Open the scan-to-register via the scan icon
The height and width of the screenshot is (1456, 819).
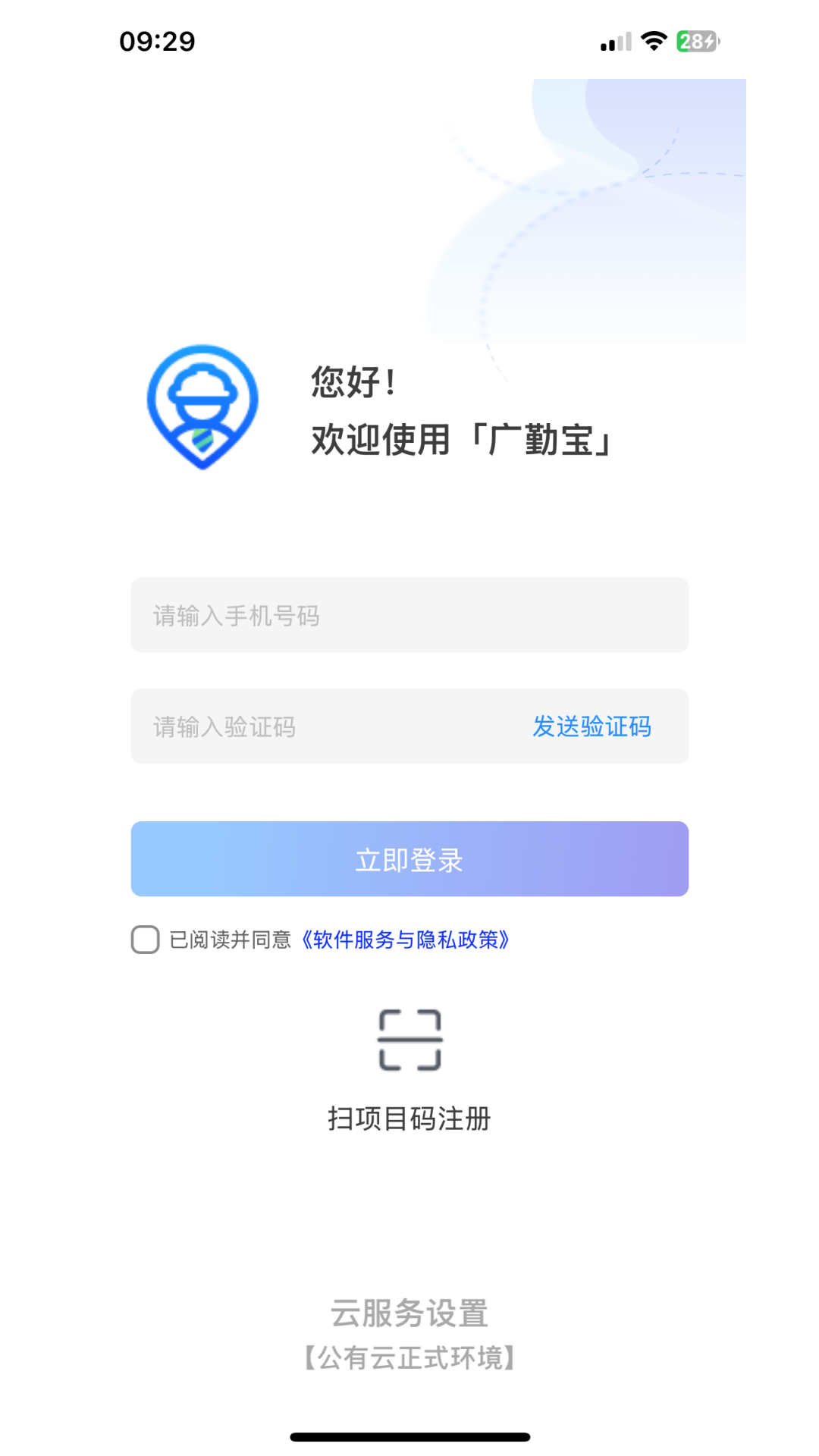point(409,1040)
